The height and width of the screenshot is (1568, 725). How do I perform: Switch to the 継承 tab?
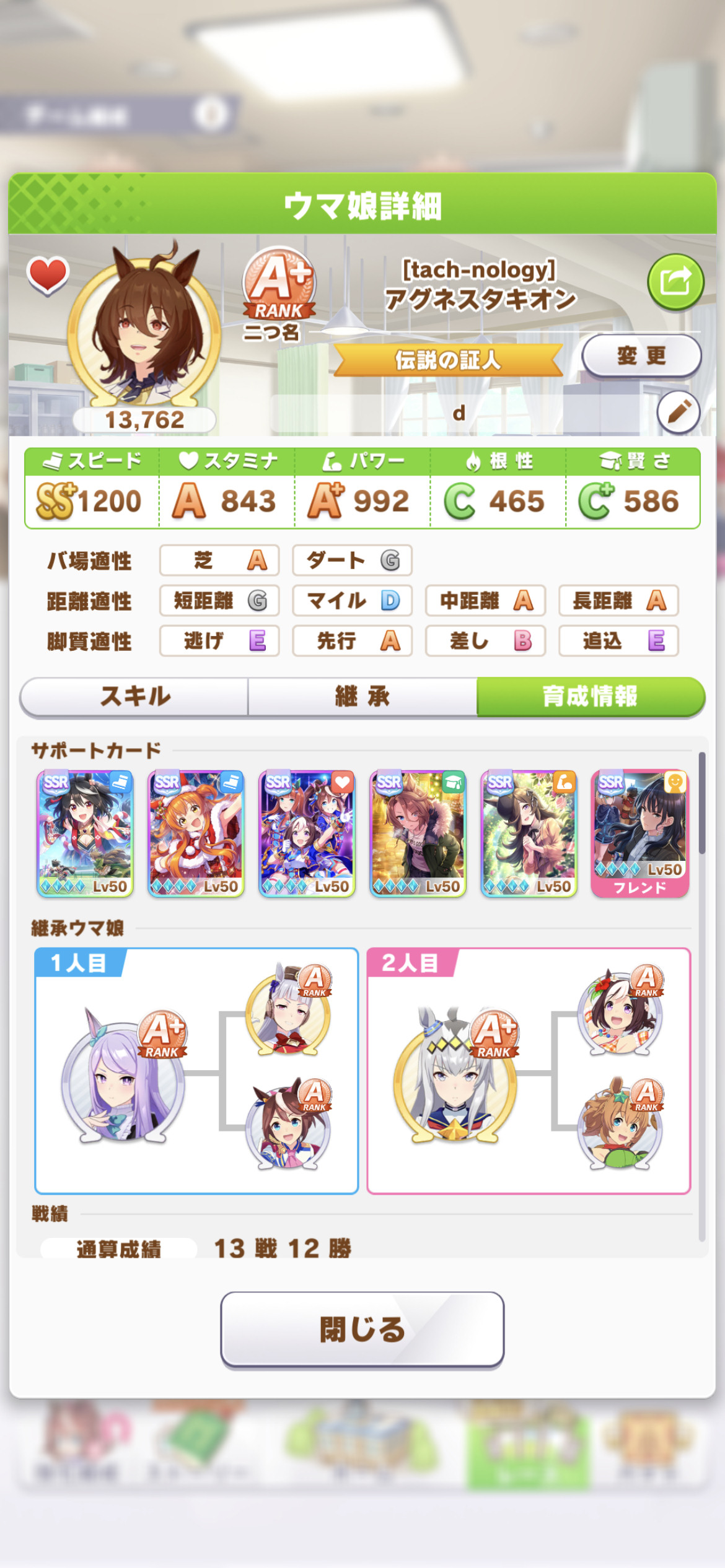pyautogui.click(x=362, y=697)
